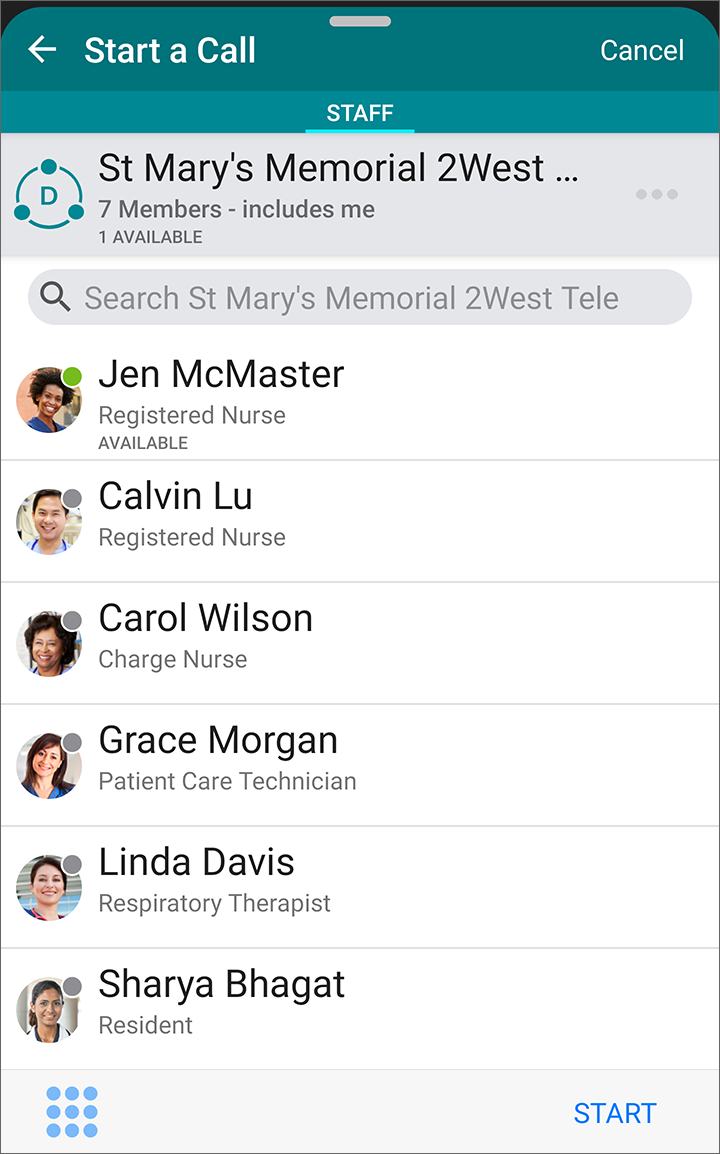This screenshot has width=720, height=1154.
Task: Tap Jen McMaster's green availability indicator
Action: [72, 374]
